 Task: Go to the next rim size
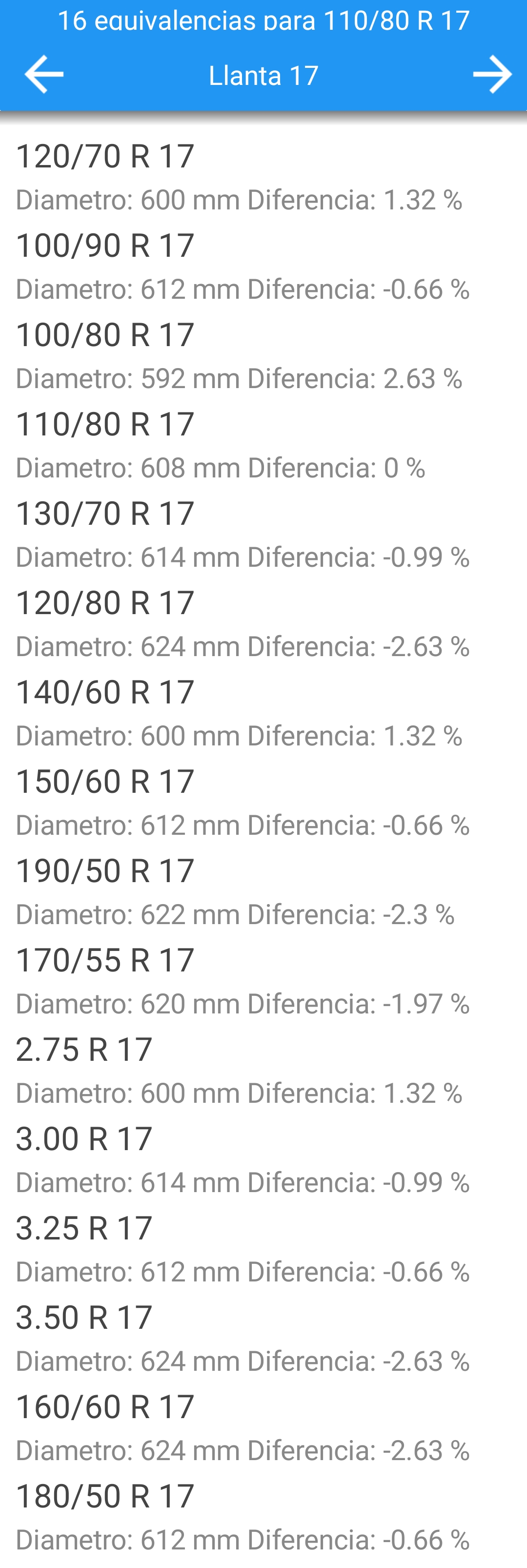492,74
